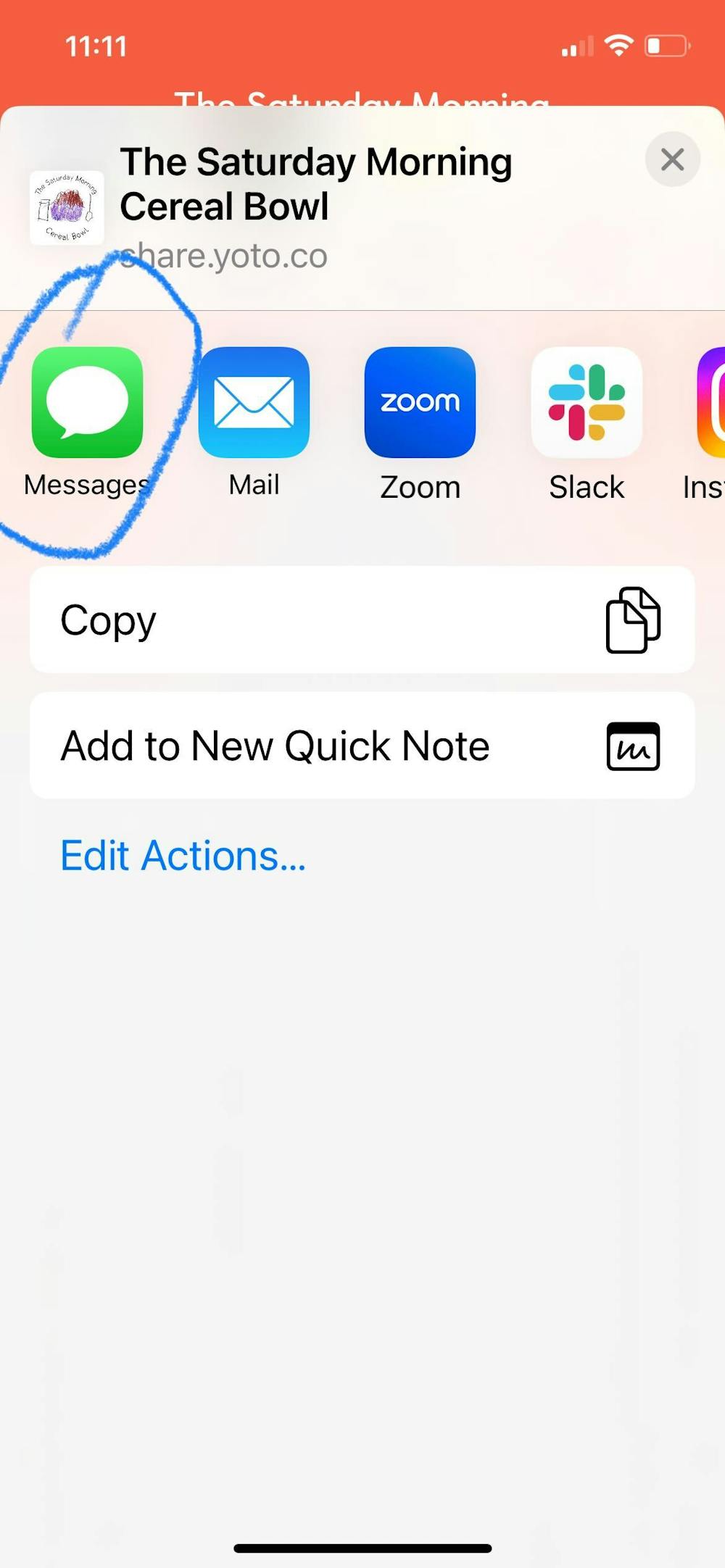Send the link to Slack

(587, 403)
